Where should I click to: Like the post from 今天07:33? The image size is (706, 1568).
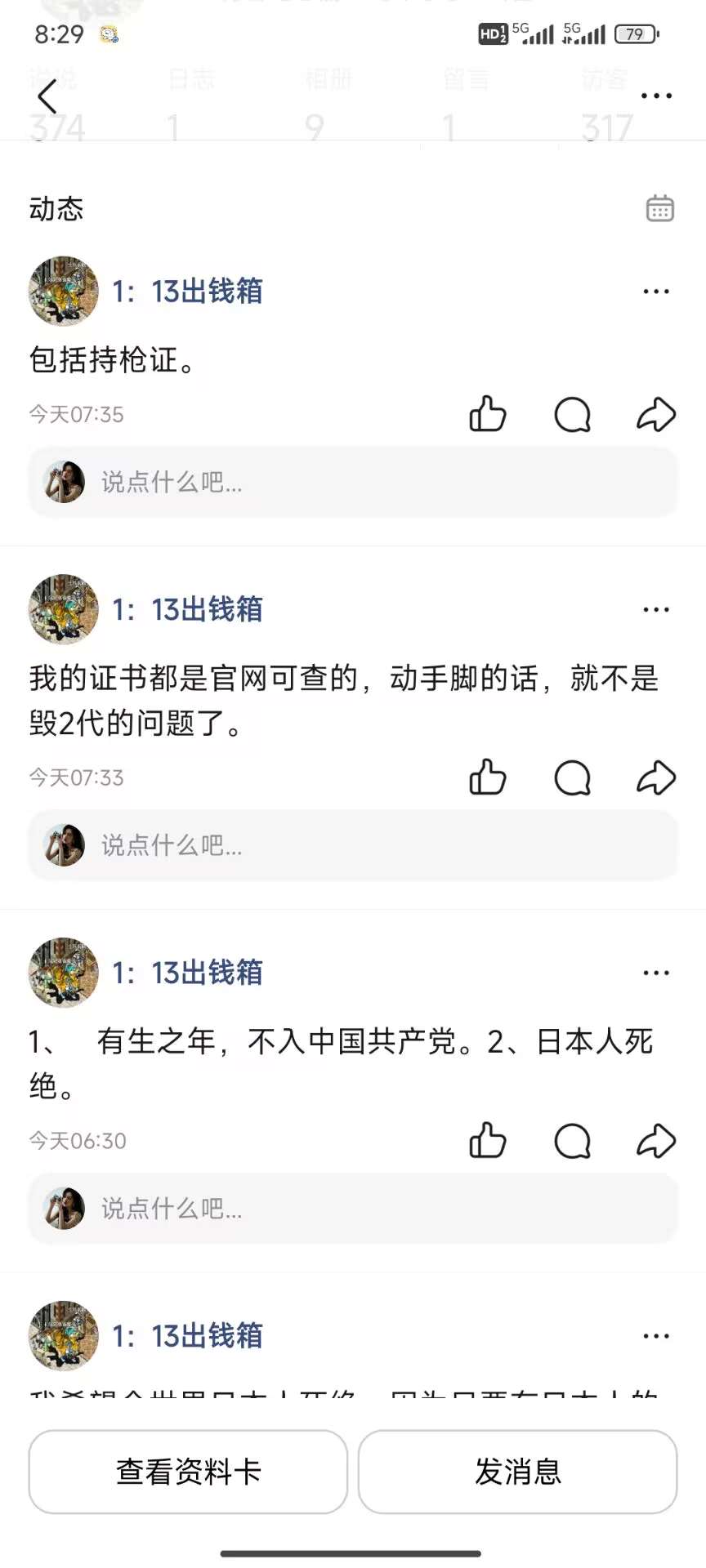click(488, 777)
